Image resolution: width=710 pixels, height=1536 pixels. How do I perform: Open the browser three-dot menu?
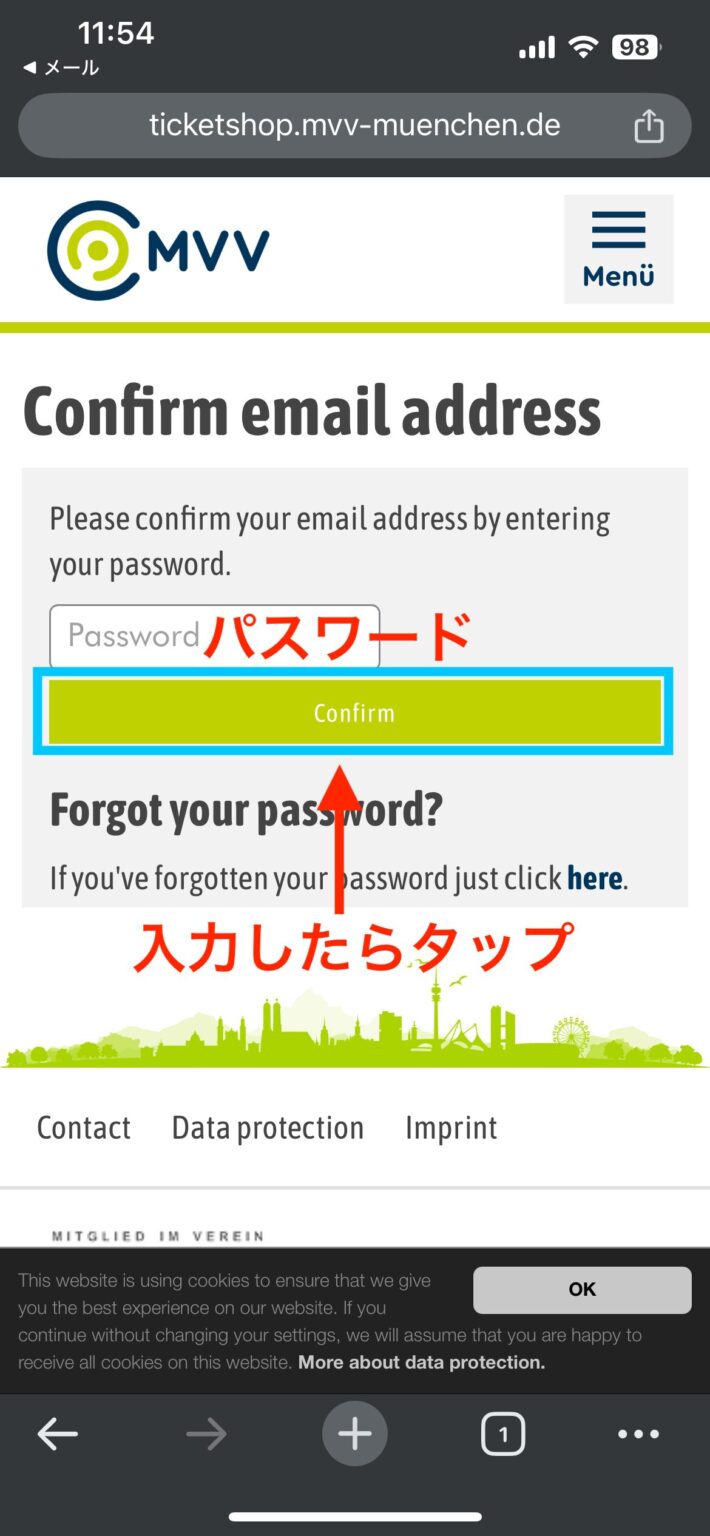point(638,1434)
